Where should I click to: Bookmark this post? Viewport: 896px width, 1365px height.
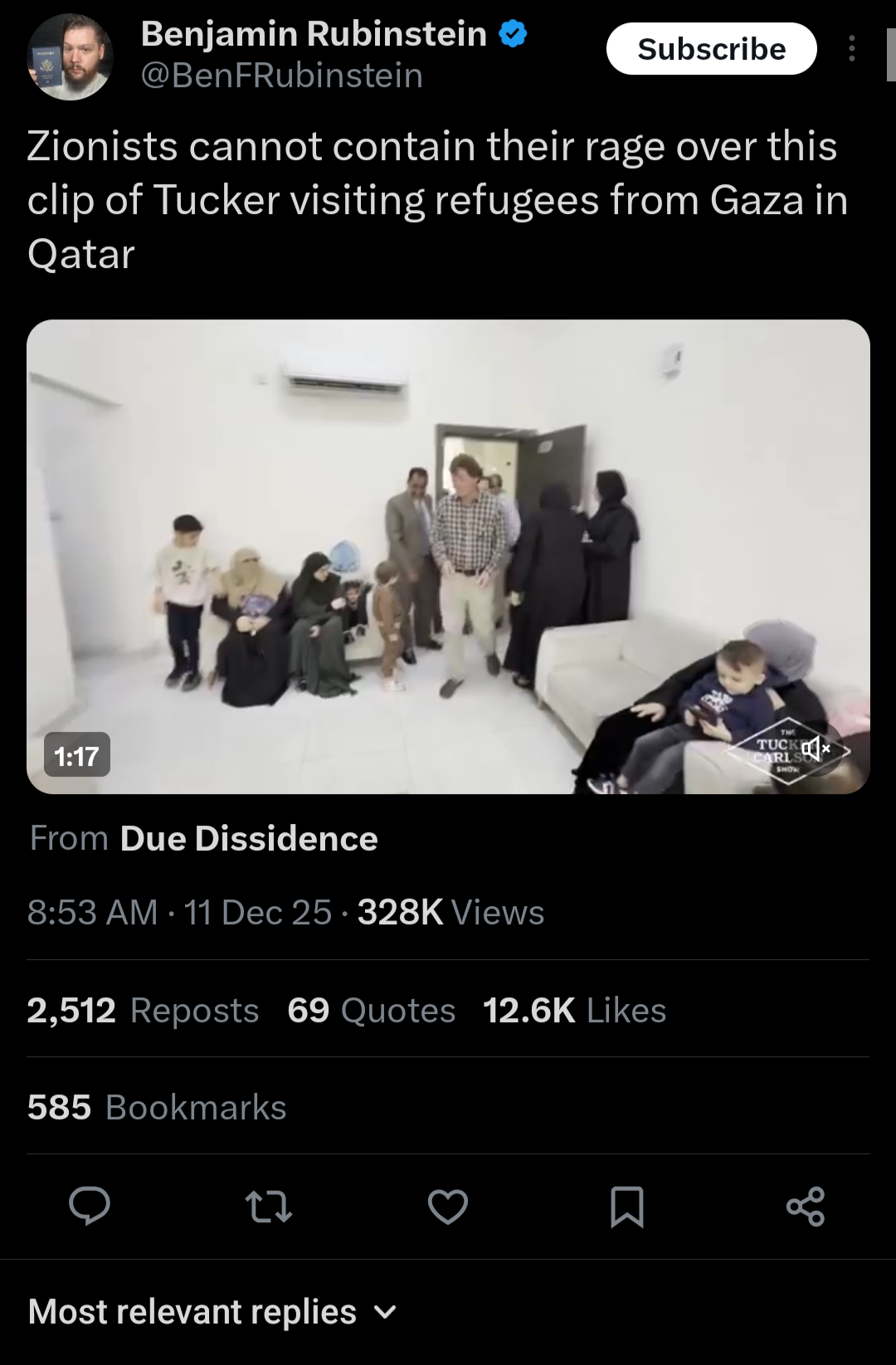click(626, 1206)
